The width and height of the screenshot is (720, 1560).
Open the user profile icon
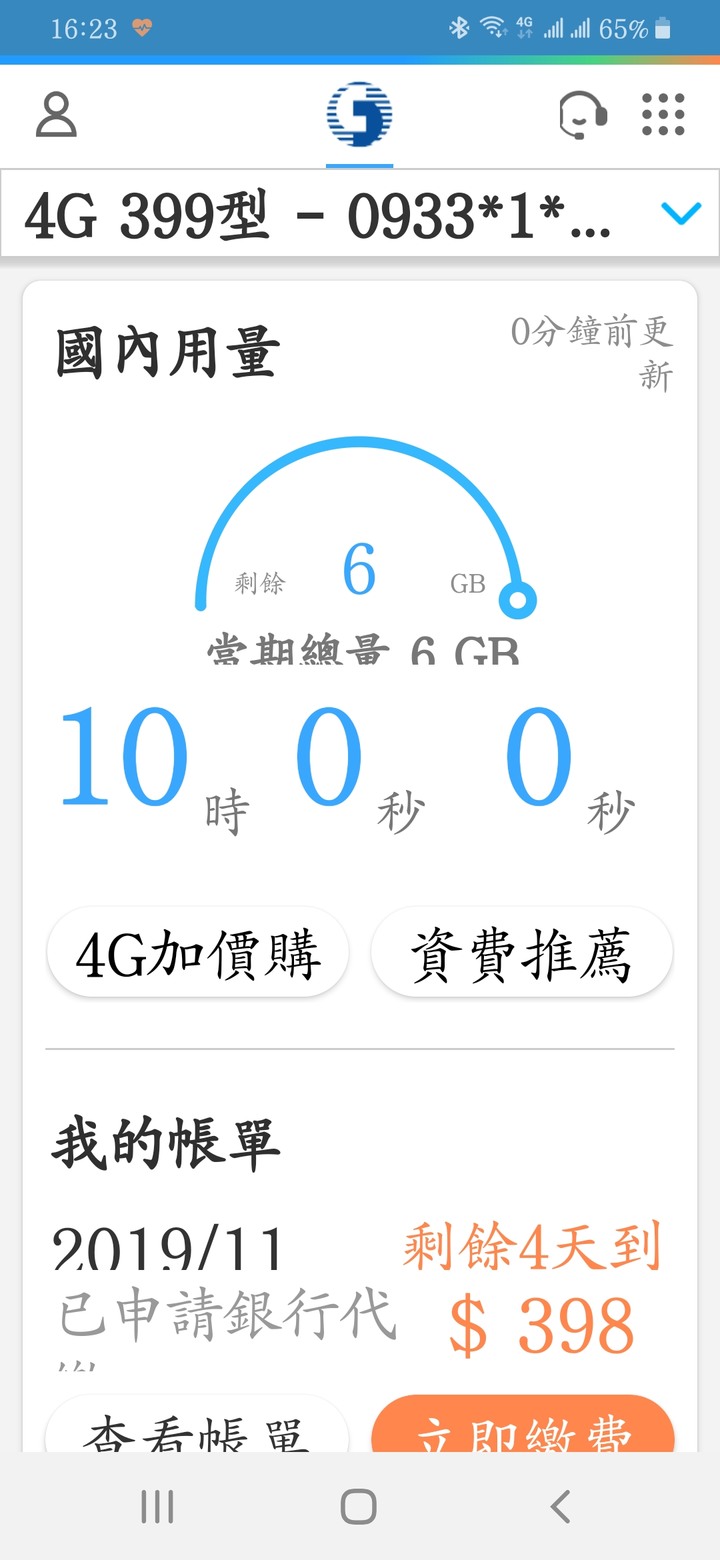pos(56,115)
